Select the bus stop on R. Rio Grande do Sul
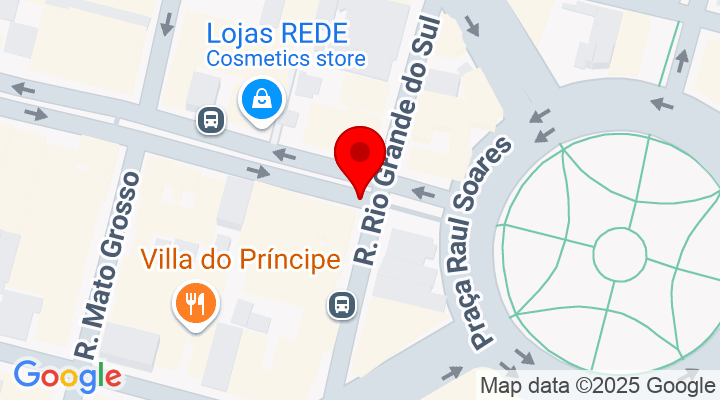The image size is (720, 400). [x=342, y=304]
